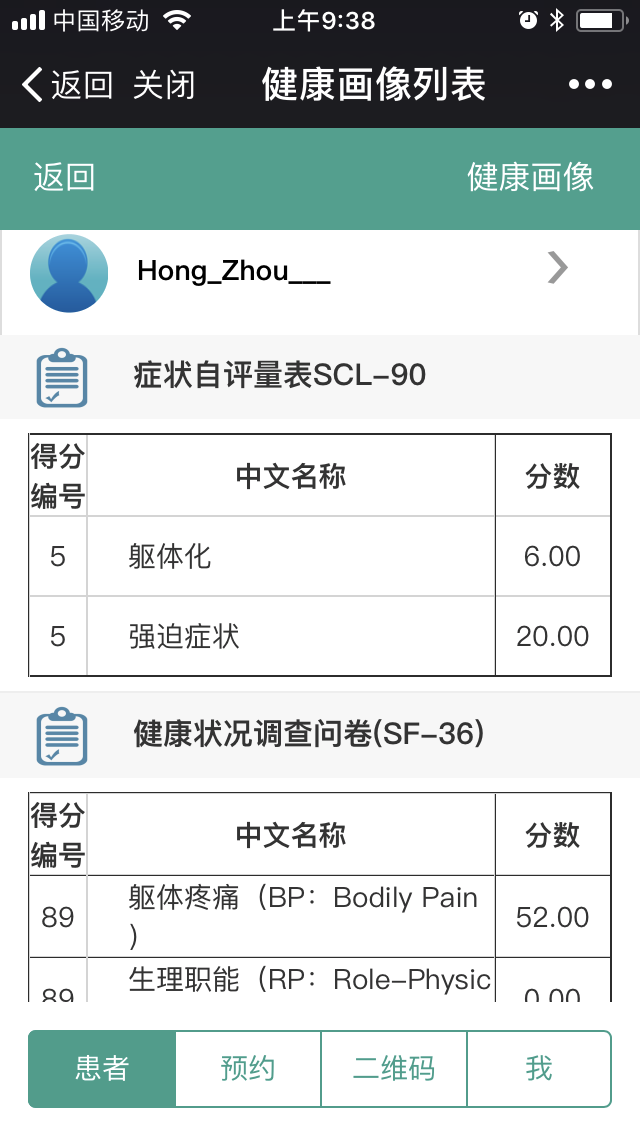Open Hong_Zhou___ patient profile row
Screen dimensions: 640x1136
tap(320, 270)
